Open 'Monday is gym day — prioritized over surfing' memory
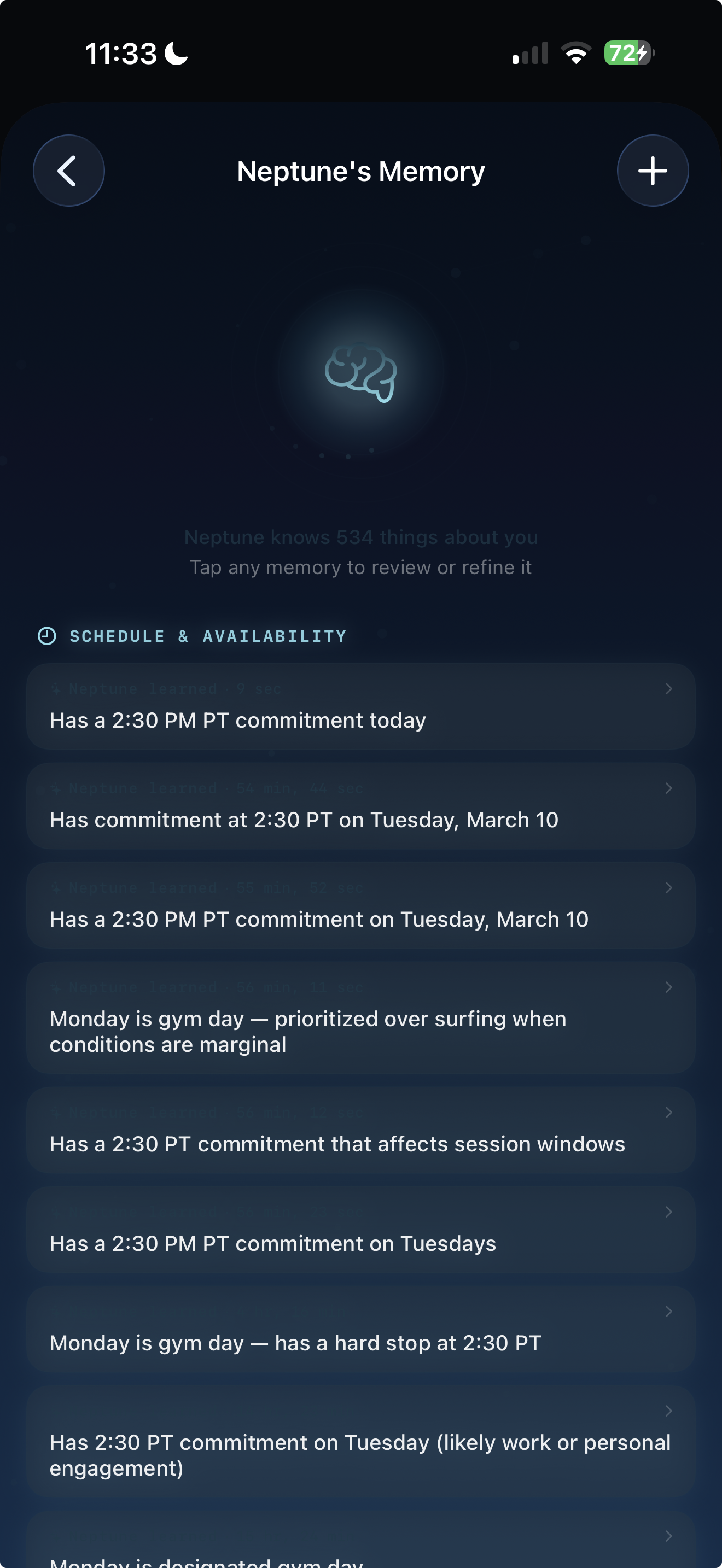 360,1019
